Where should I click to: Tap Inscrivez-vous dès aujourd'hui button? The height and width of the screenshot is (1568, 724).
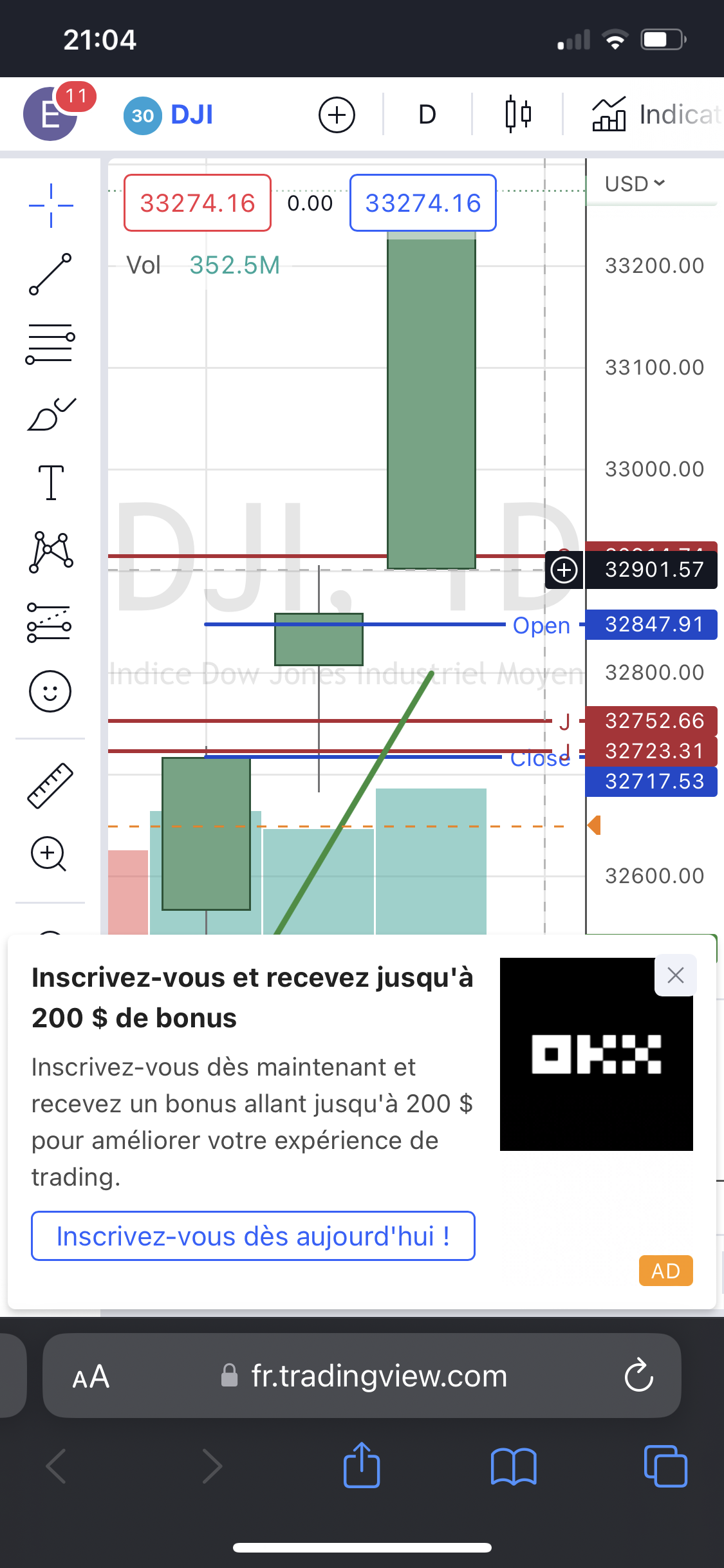pyautogui.click(x=253, y=1236)
